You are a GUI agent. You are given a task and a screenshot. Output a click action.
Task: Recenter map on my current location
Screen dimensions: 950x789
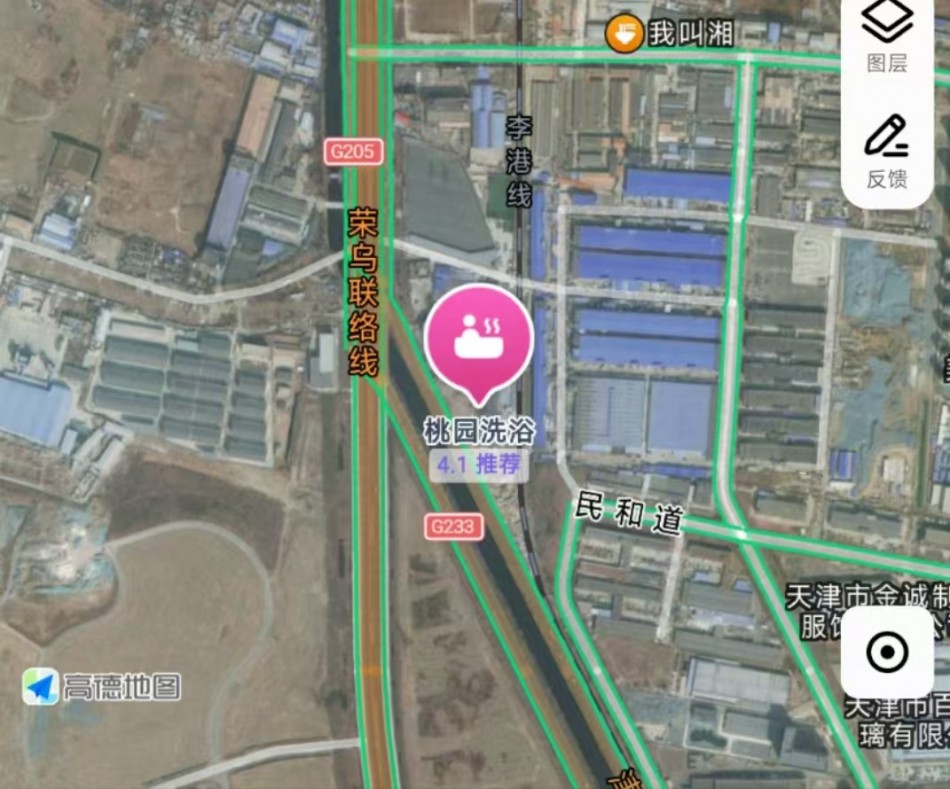[887, 653]
